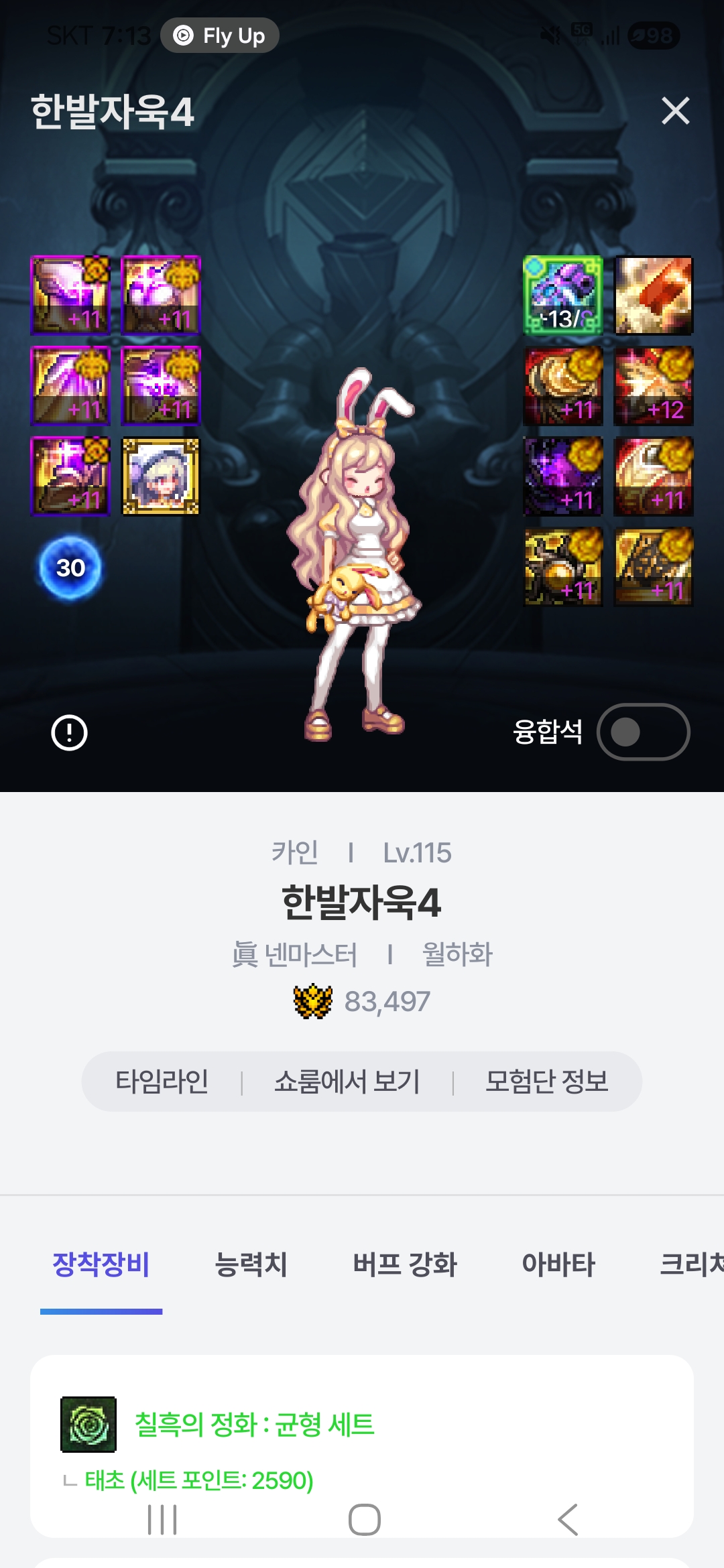Open the +13 weapon equipment slot
The width and height of the screenshot is (724, 1568).
562,296
